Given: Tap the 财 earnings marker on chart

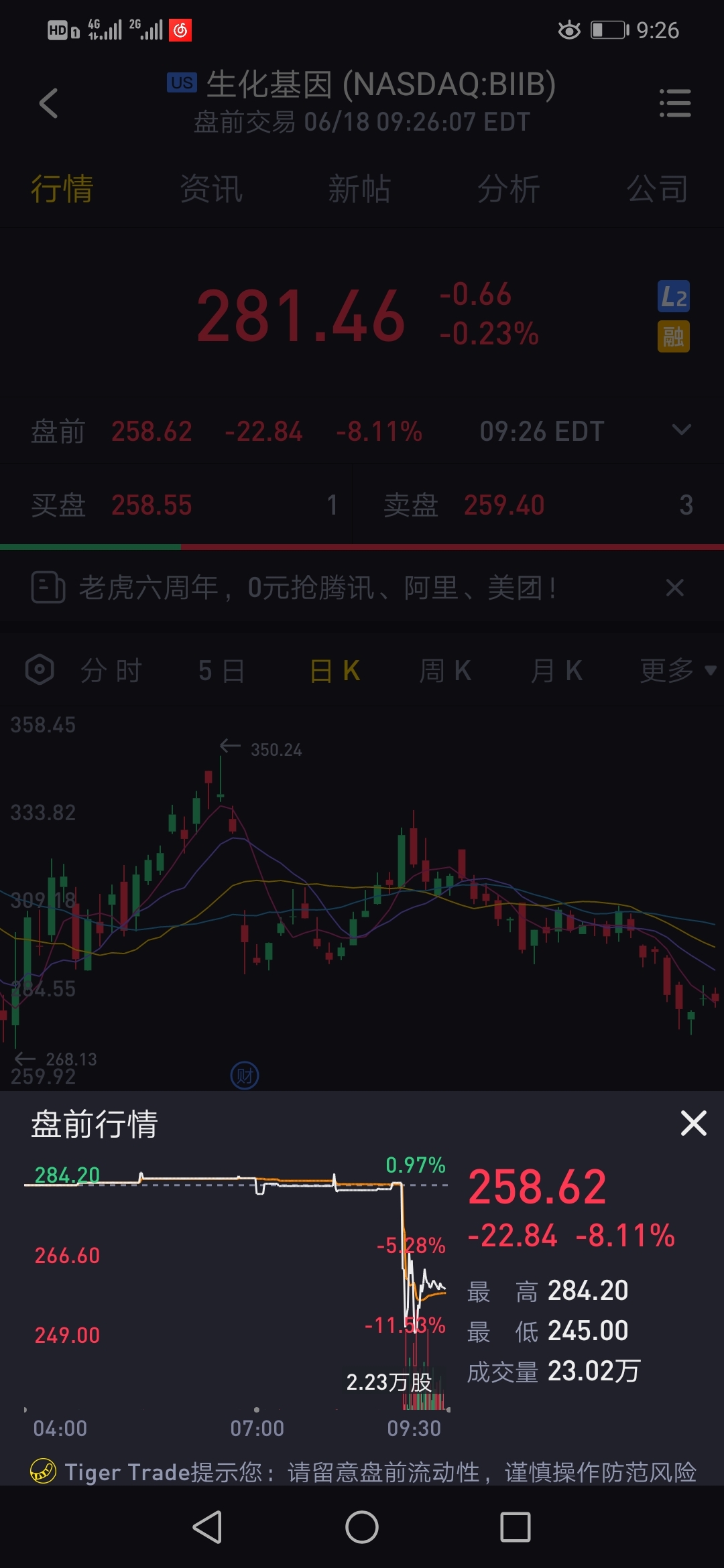Looking at the screenshot, I should click(x=245, y=1076).
